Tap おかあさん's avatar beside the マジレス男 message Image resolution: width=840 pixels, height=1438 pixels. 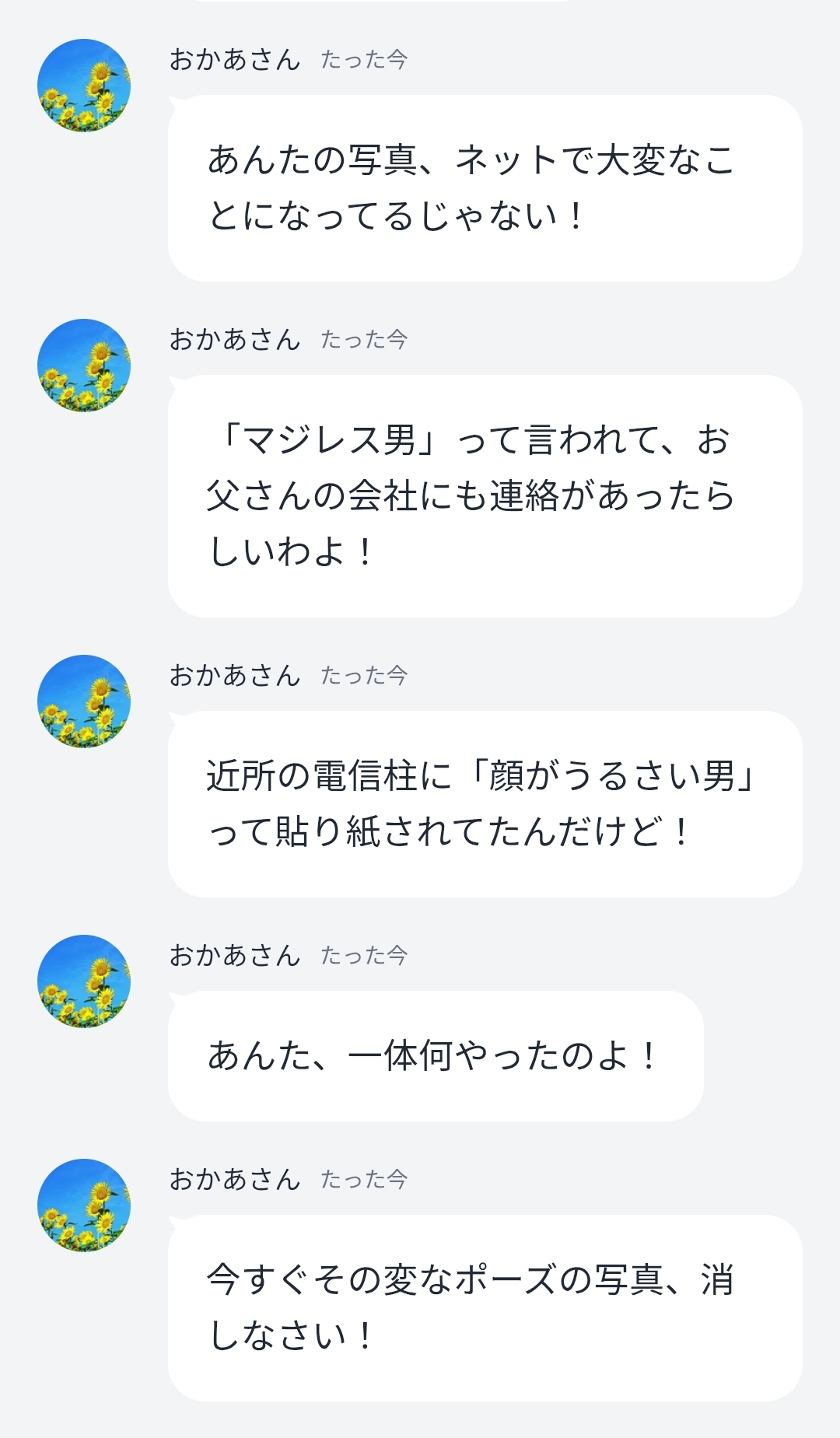pos(84,366)
